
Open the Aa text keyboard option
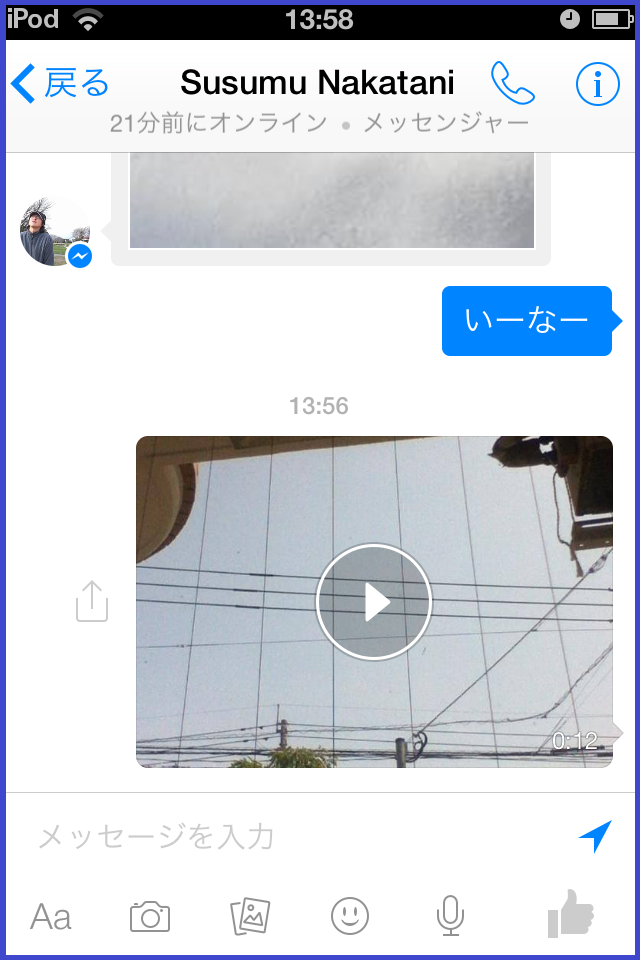tap(51, 916)
